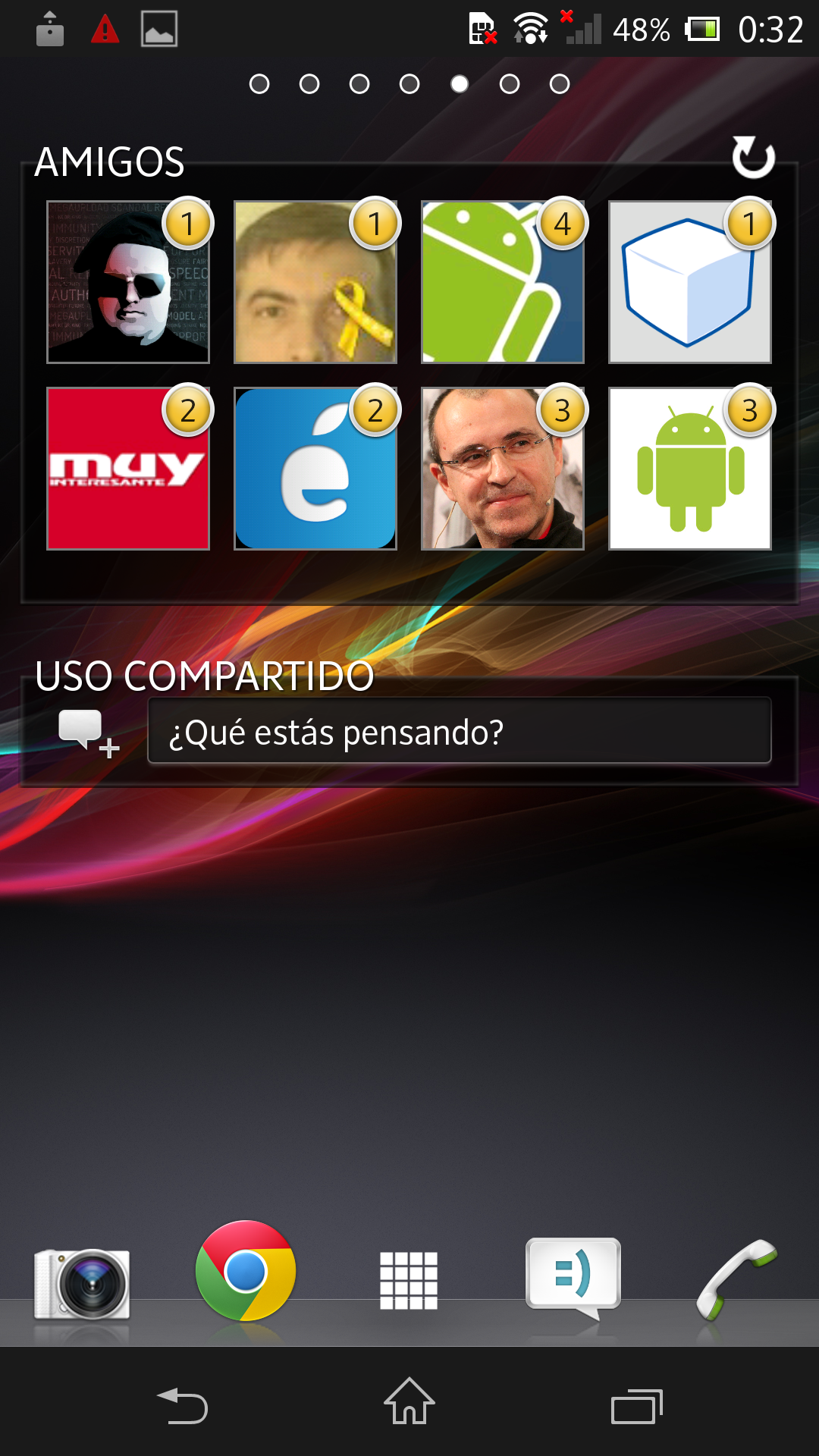Launch the Camera app
The height and width of the screenshot is (1456, 819).
83,1283
